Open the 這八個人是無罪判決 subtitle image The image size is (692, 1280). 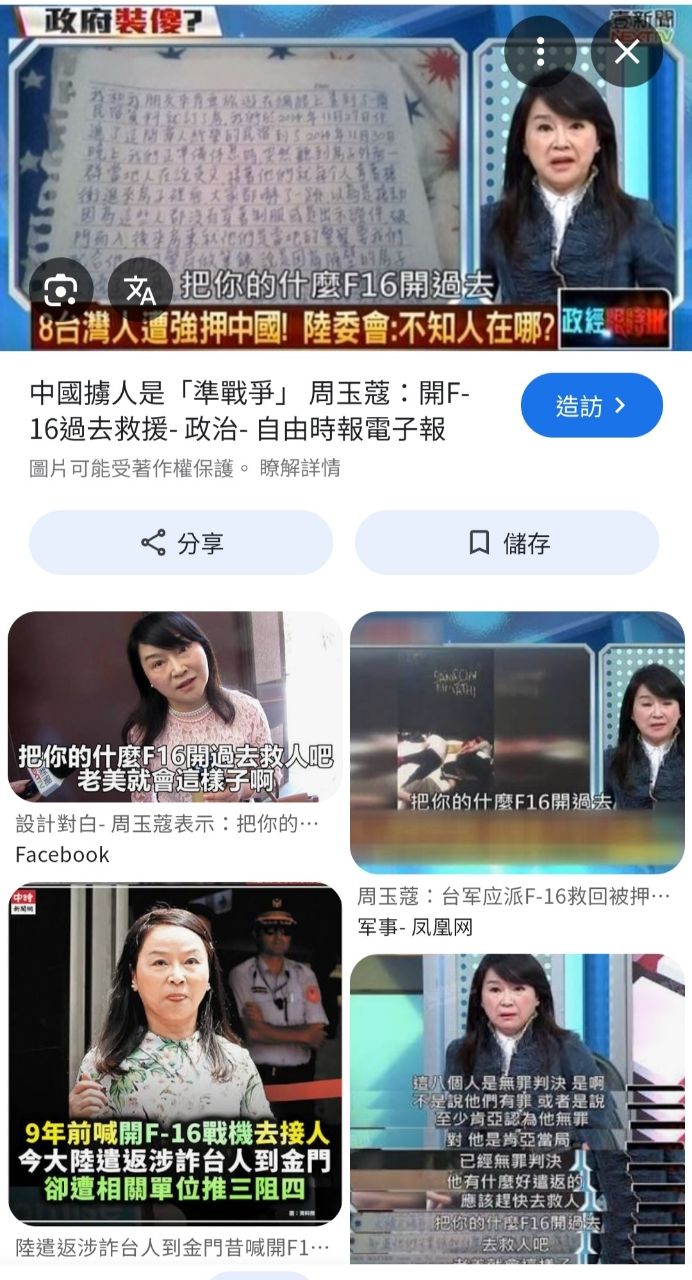point(517,1108)
